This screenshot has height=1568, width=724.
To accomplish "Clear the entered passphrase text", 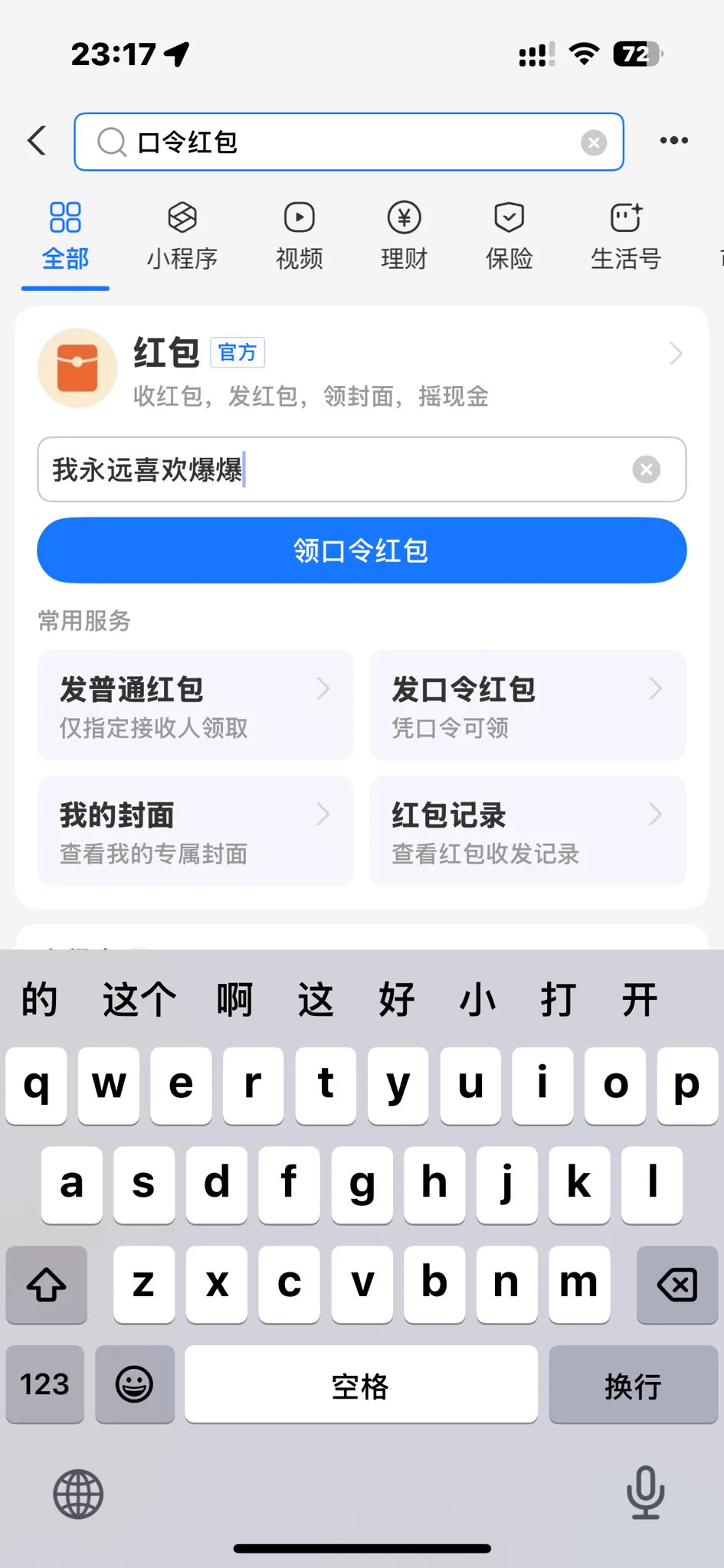I will pyautogui.click(x=646, y=469).
